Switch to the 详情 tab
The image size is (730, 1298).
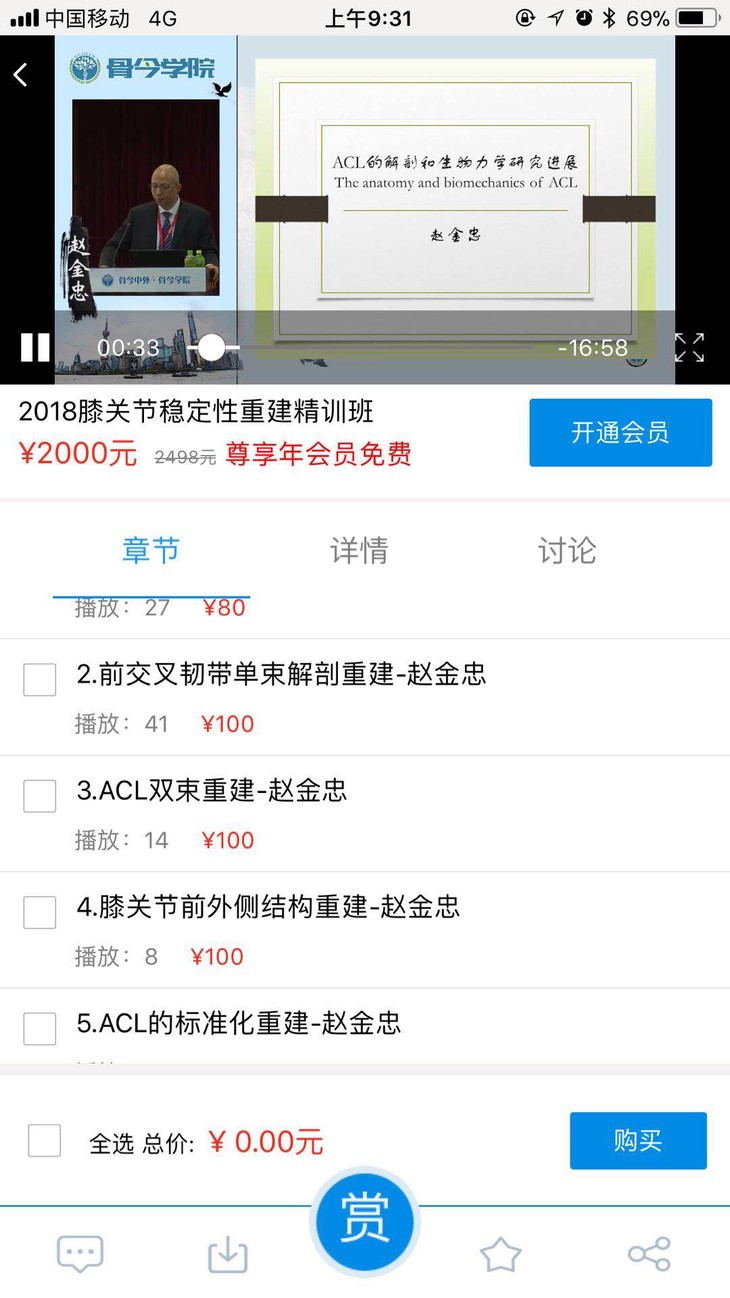pyautogui.click(x=359, y=550)
